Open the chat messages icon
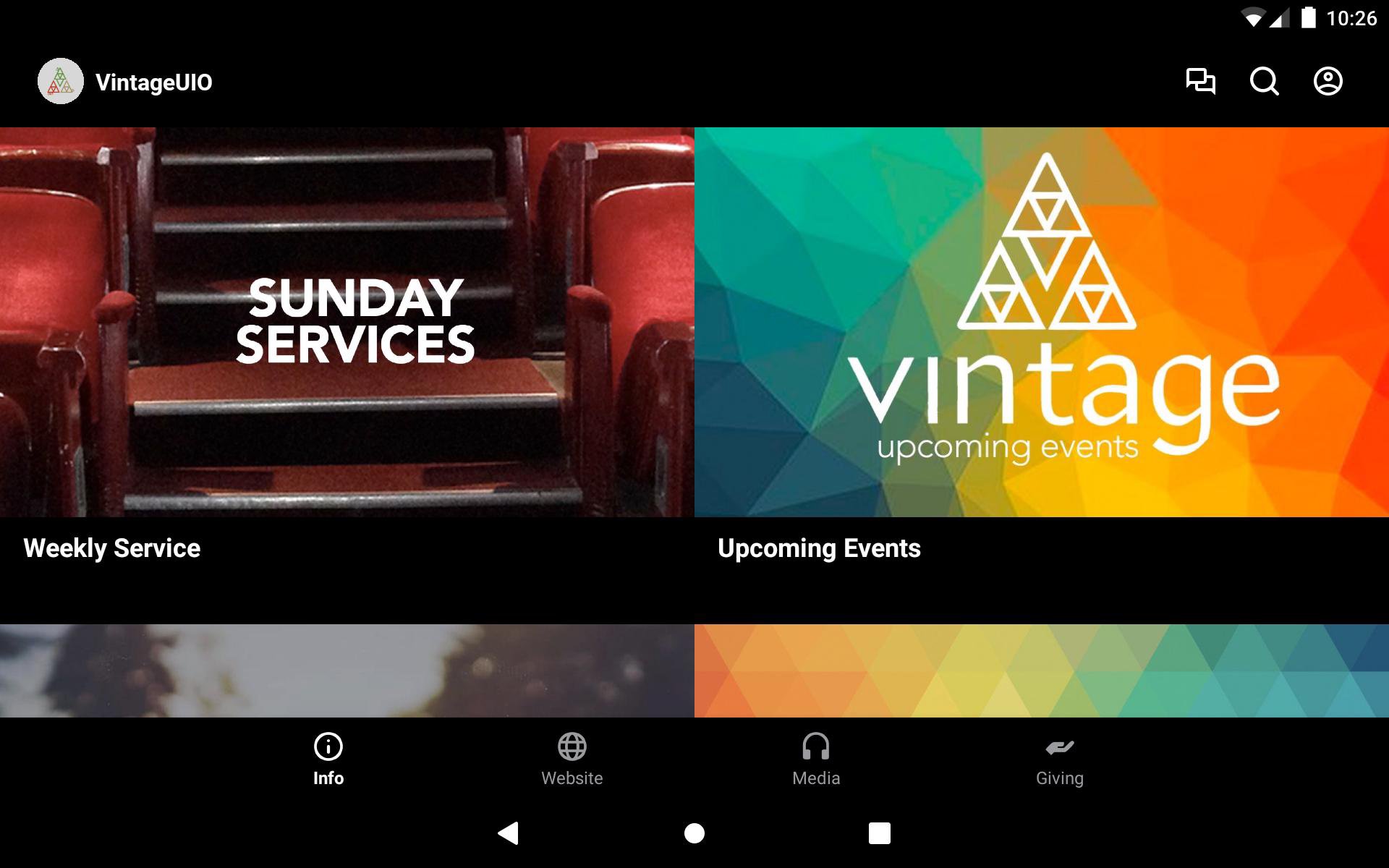This screenshot has width=1389, height=868. click(1200, 81)
